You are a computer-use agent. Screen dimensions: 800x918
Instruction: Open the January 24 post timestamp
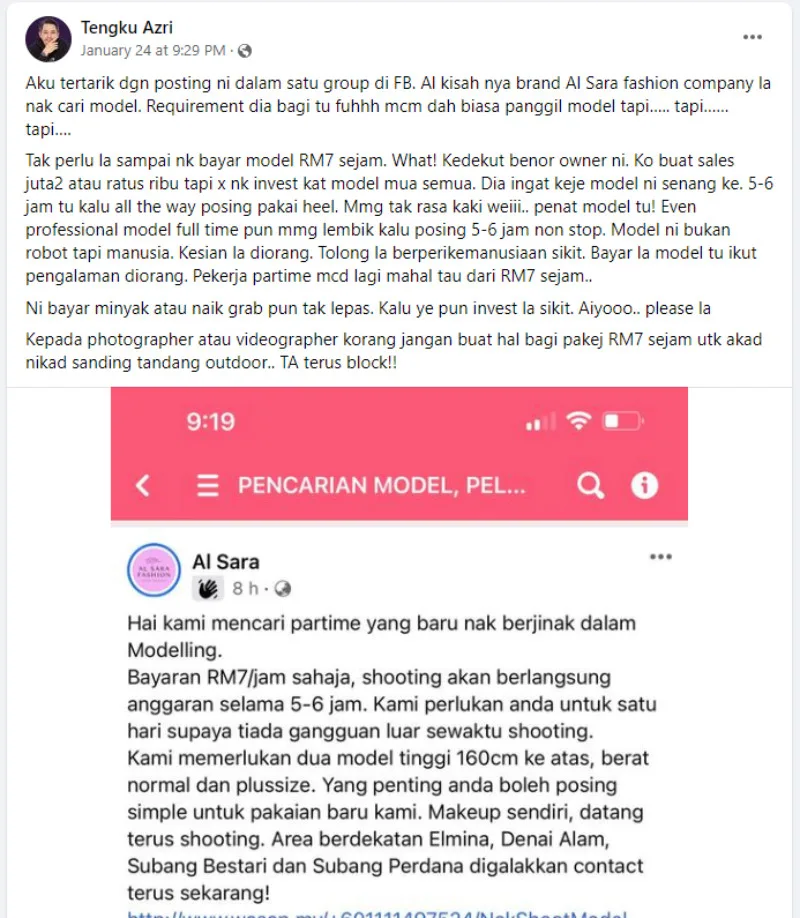(x=153, y=50)
